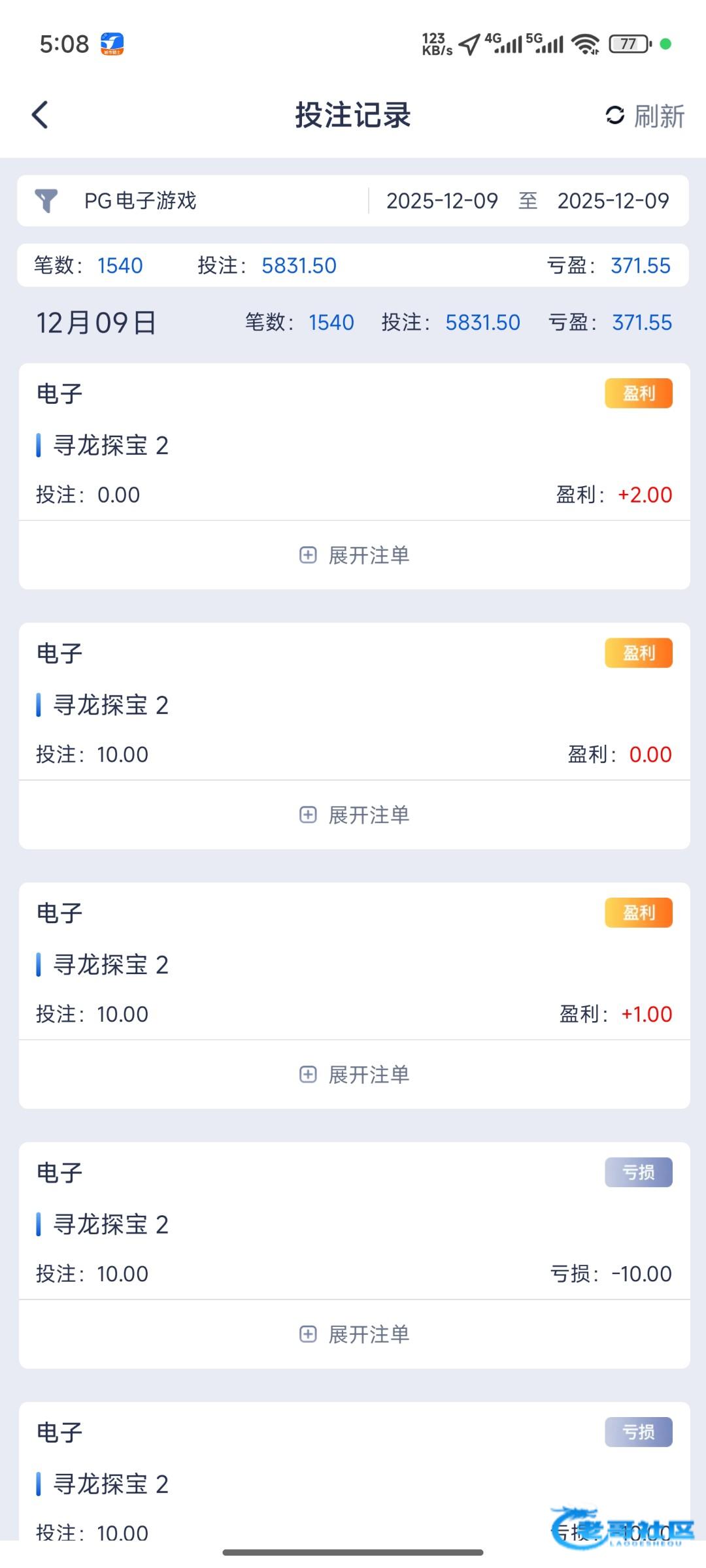Expand 展开注单 for the 0.00 profit record

coord(354,815)
